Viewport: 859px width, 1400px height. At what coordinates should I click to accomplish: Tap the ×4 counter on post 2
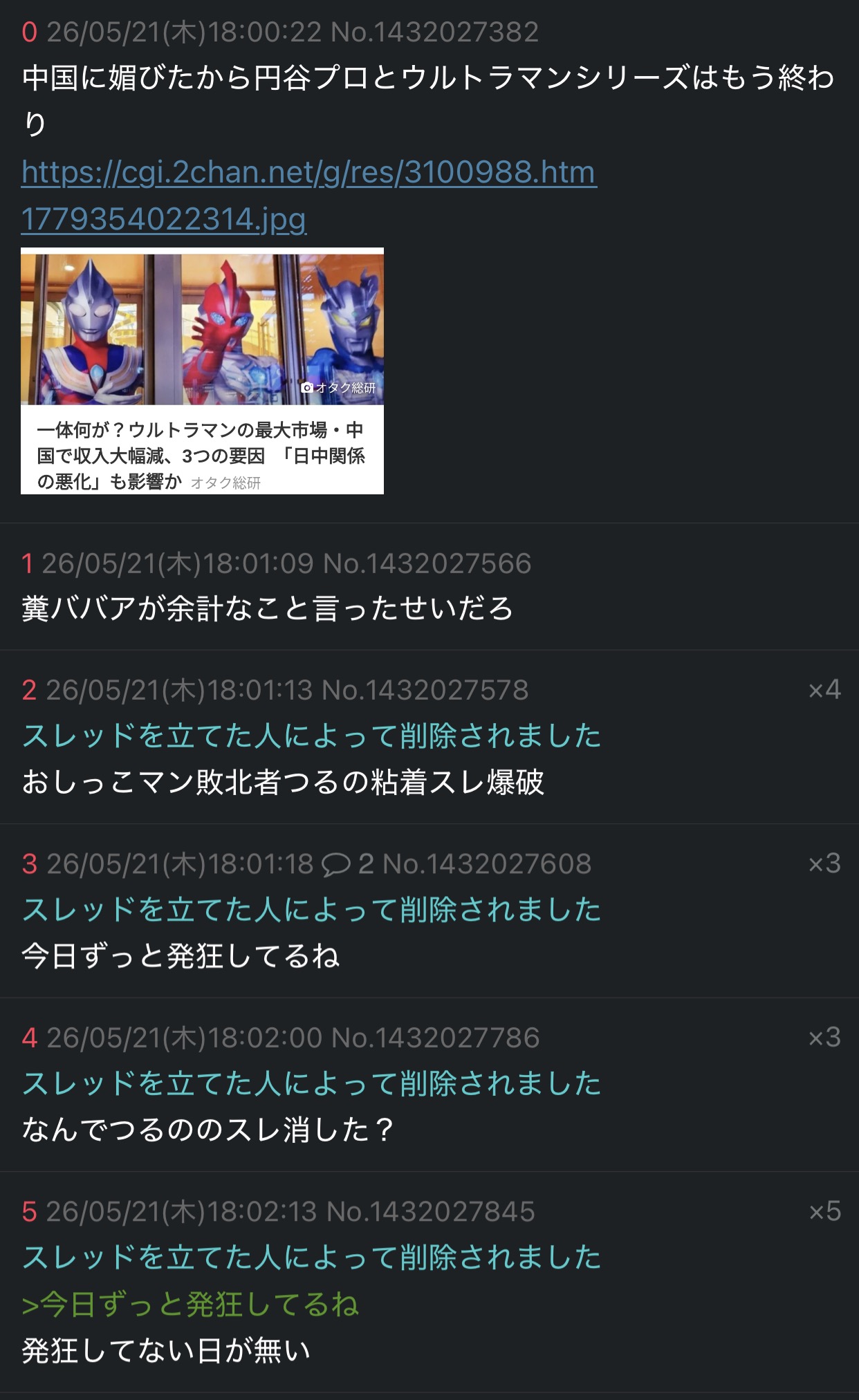[x=825, y=689]
